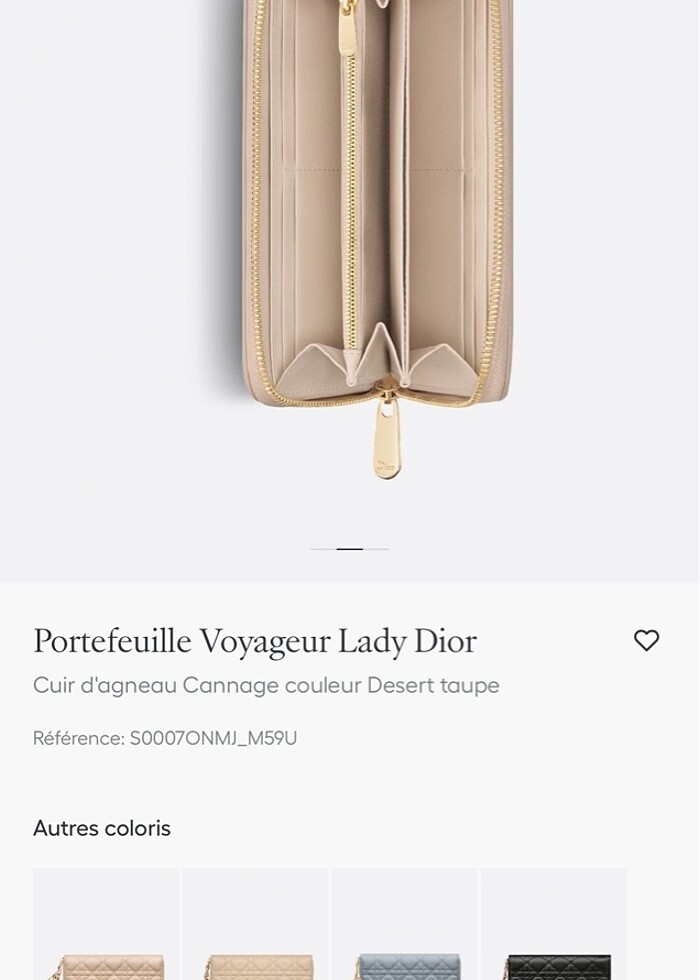Image resolution: width=700 pixels, height=980 pixels.
Task: Select the blue-grey wallet colour option
Action: [404, 930]
